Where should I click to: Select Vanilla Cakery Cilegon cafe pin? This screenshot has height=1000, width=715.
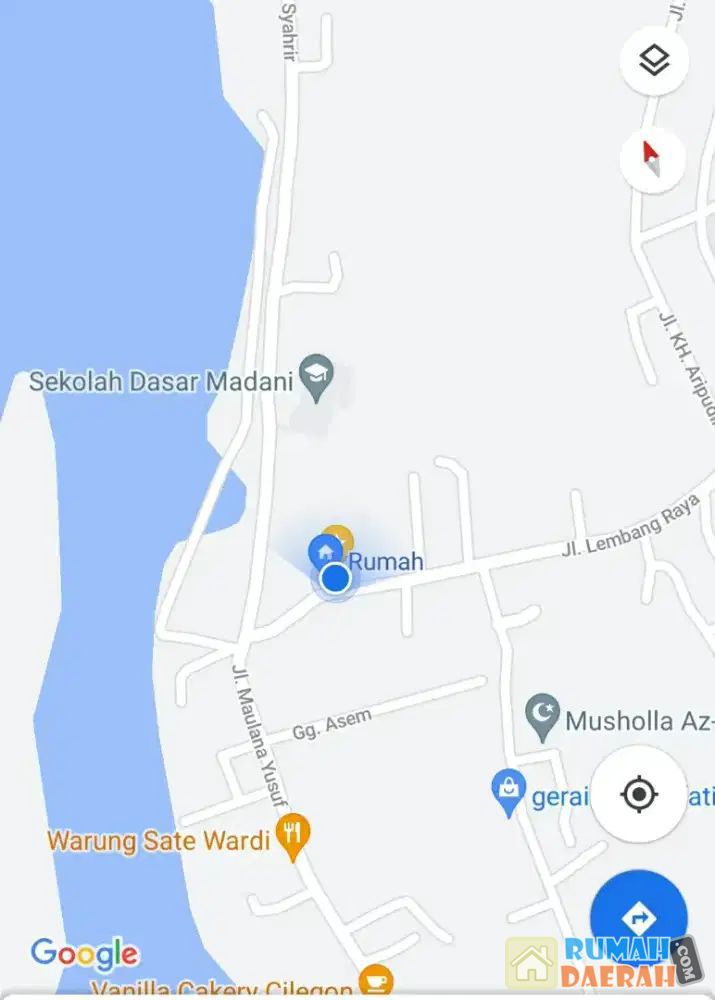(375, 980)
